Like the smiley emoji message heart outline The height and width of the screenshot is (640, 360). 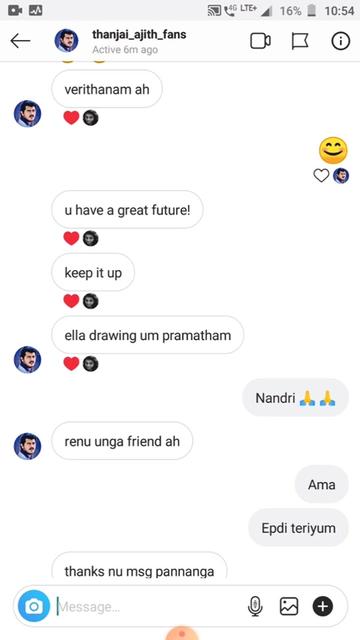click(x=321, y=176)
